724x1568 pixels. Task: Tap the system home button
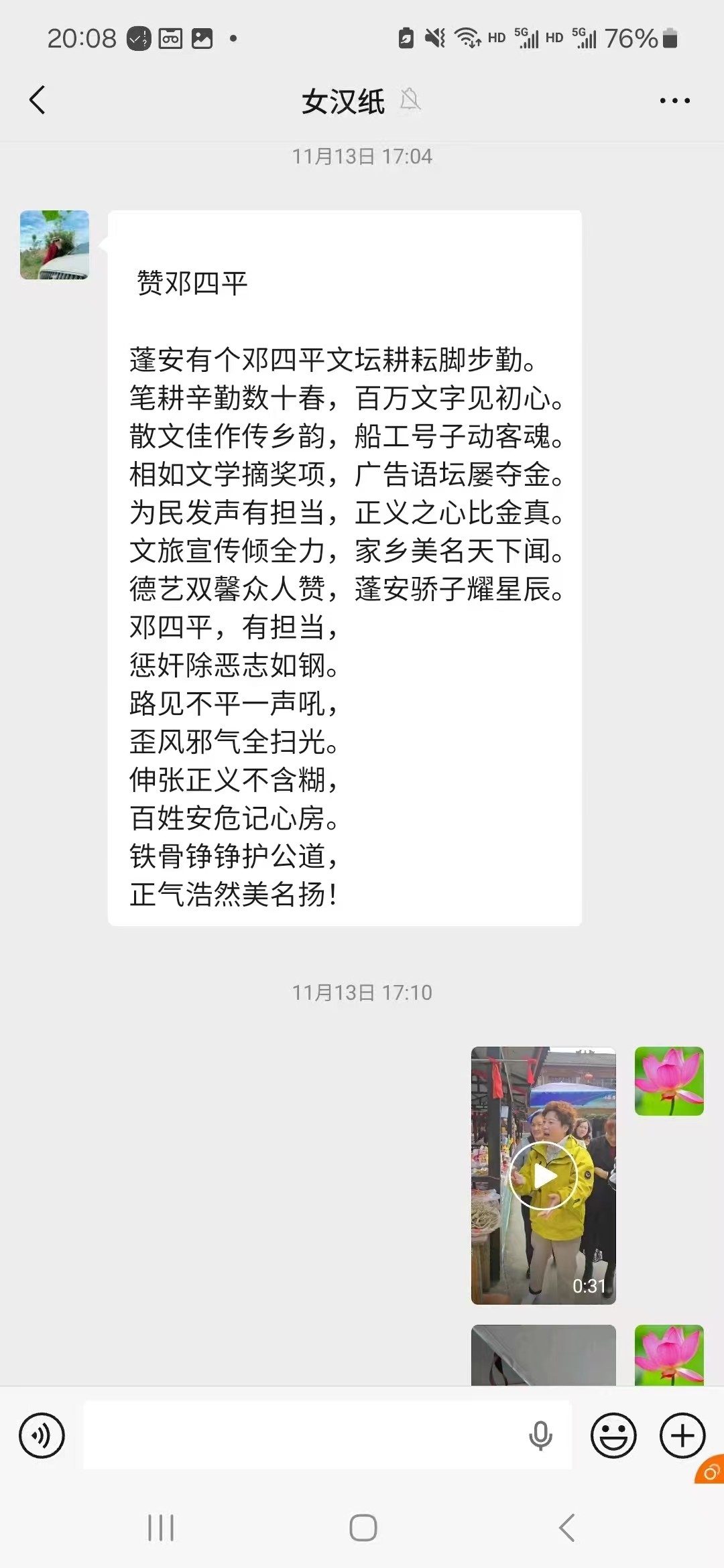[x=363, y=1528]
